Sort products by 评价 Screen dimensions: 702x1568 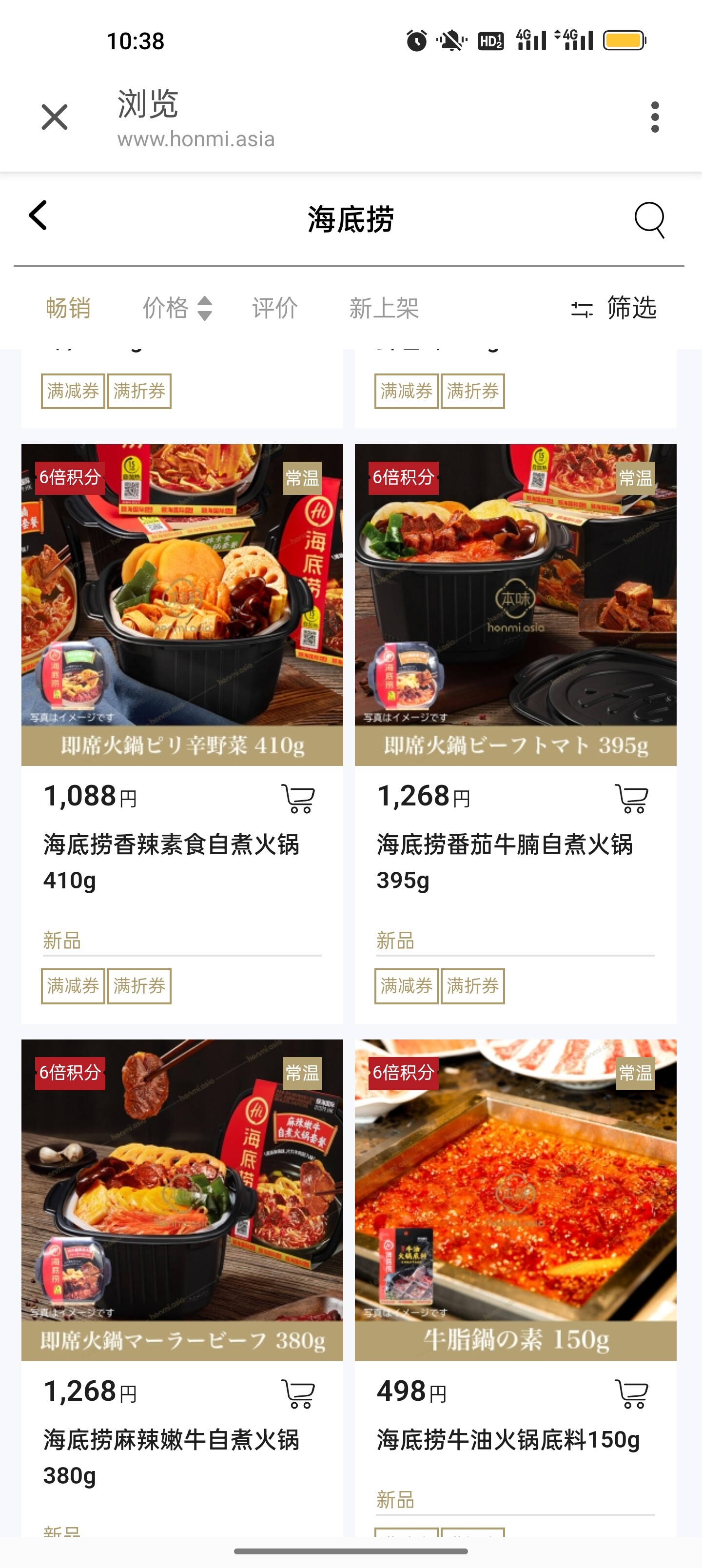[274, 308]
